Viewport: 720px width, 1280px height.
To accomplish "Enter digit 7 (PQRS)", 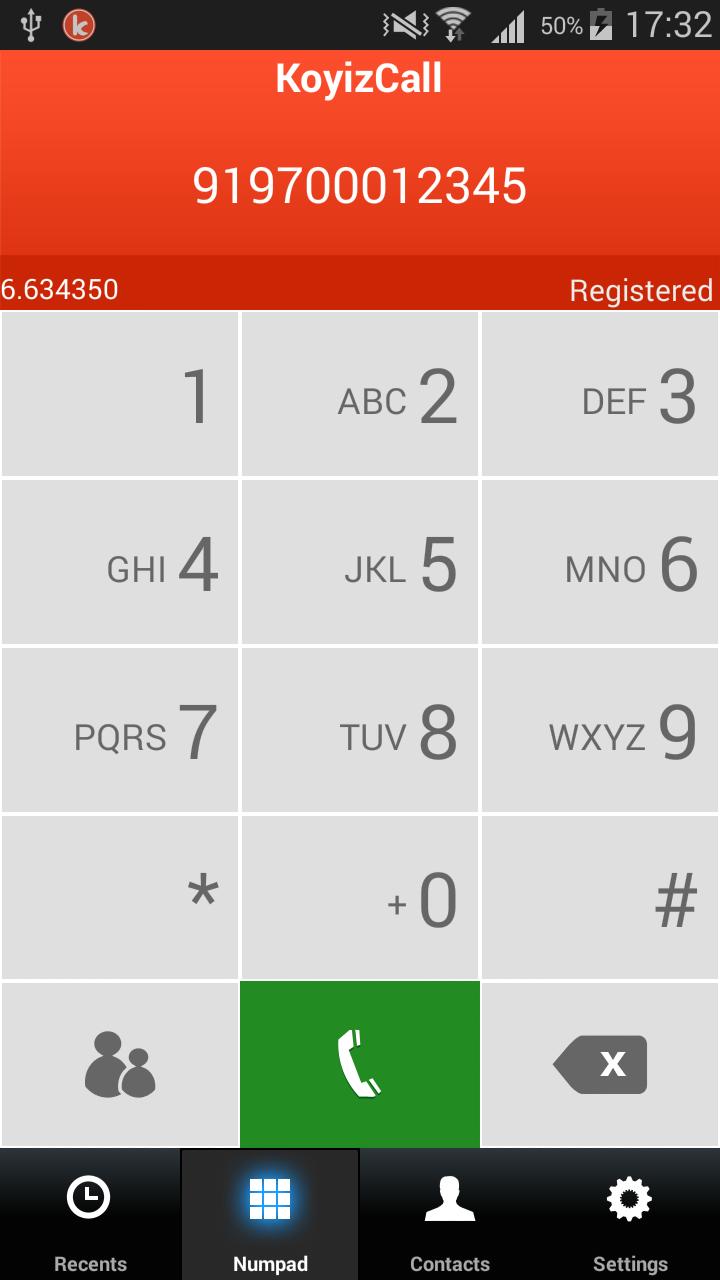I will pyautogui.click(x=120, y=730).
